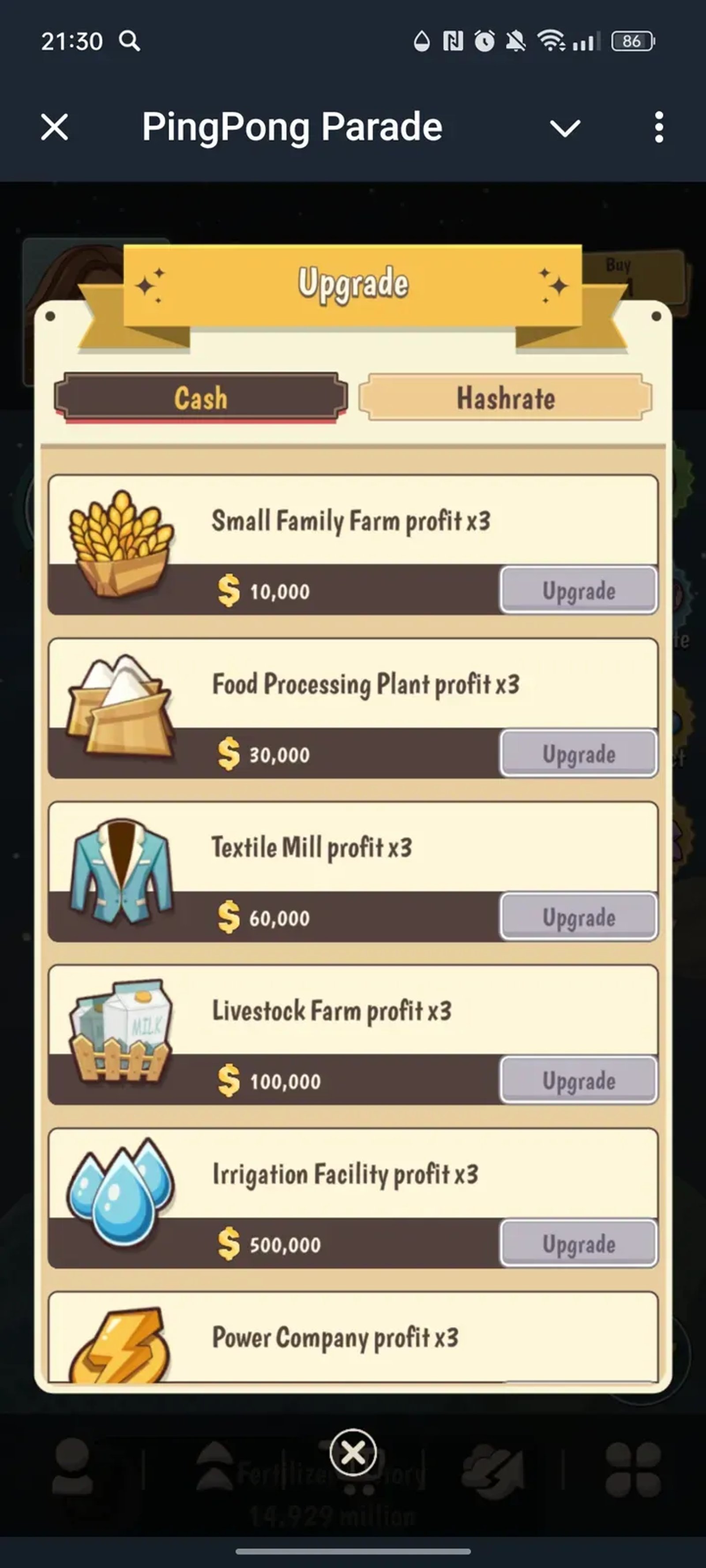Switch to the Hashrate tab
This screenshot has width=706, height=1568.
point(506,398)
